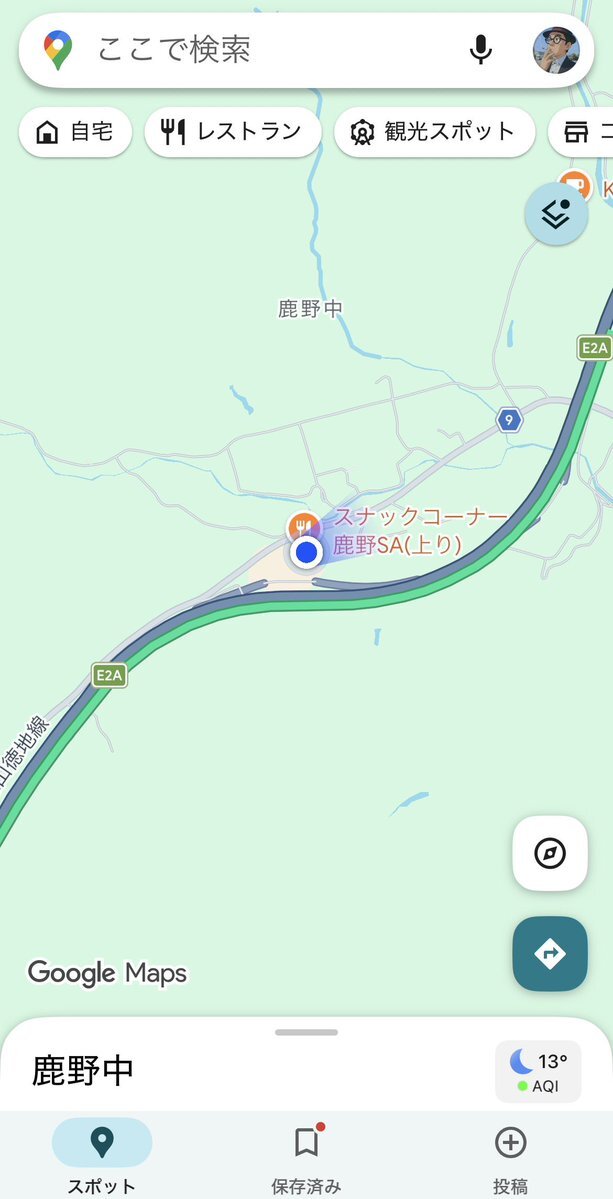This screenshot has width=613, height=1199.
Task: Filter map by レストラン chip
Action: click(x=232, y=132)
